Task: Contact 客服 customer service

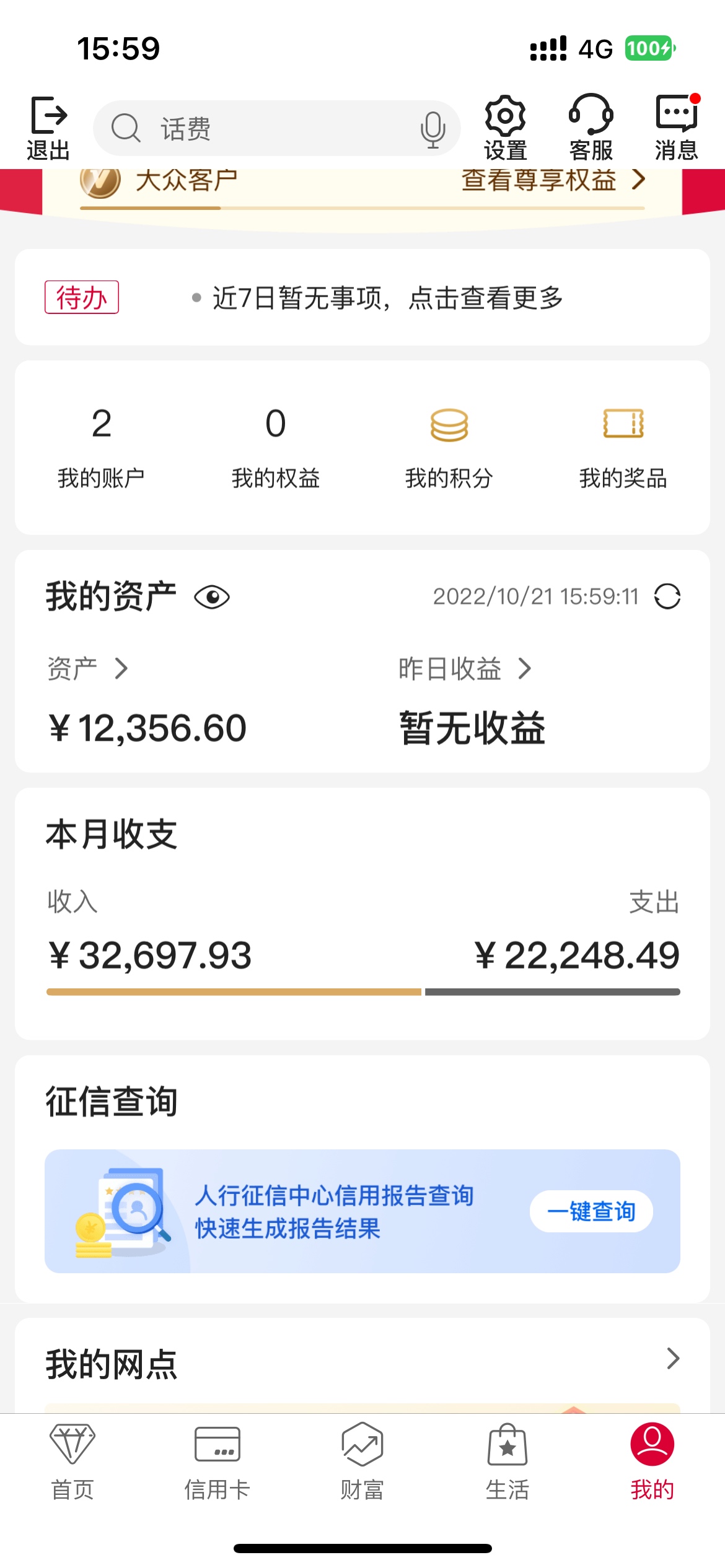Action: tap(591, 128)
